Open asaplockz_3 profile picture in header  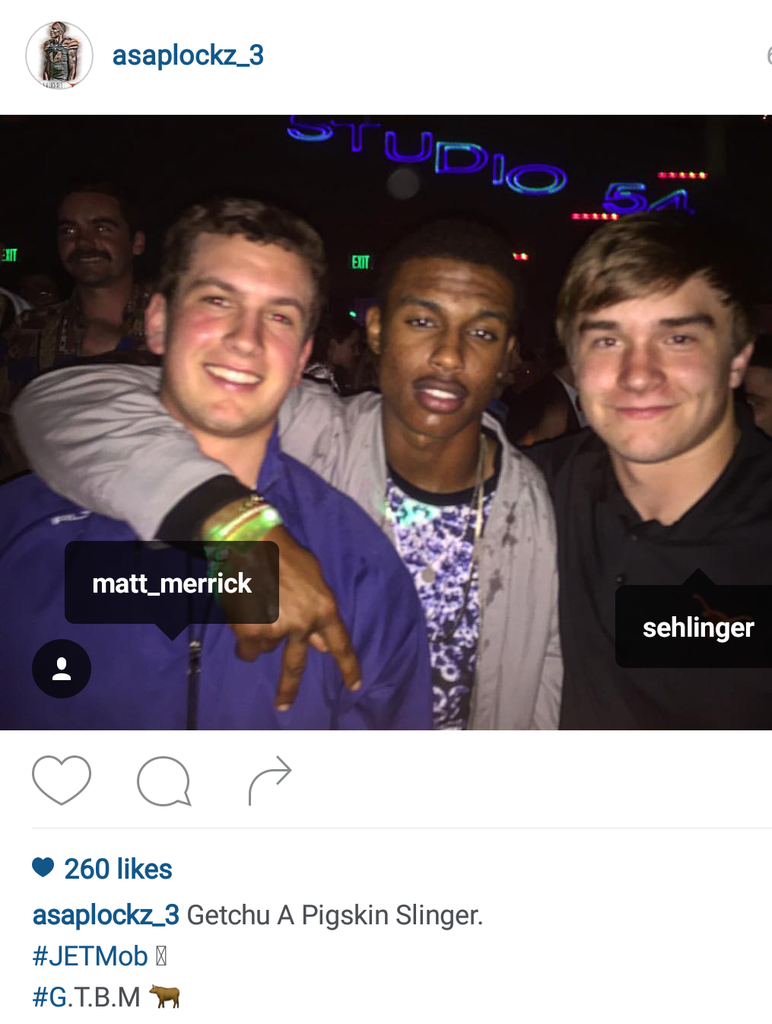coord(59,56)
